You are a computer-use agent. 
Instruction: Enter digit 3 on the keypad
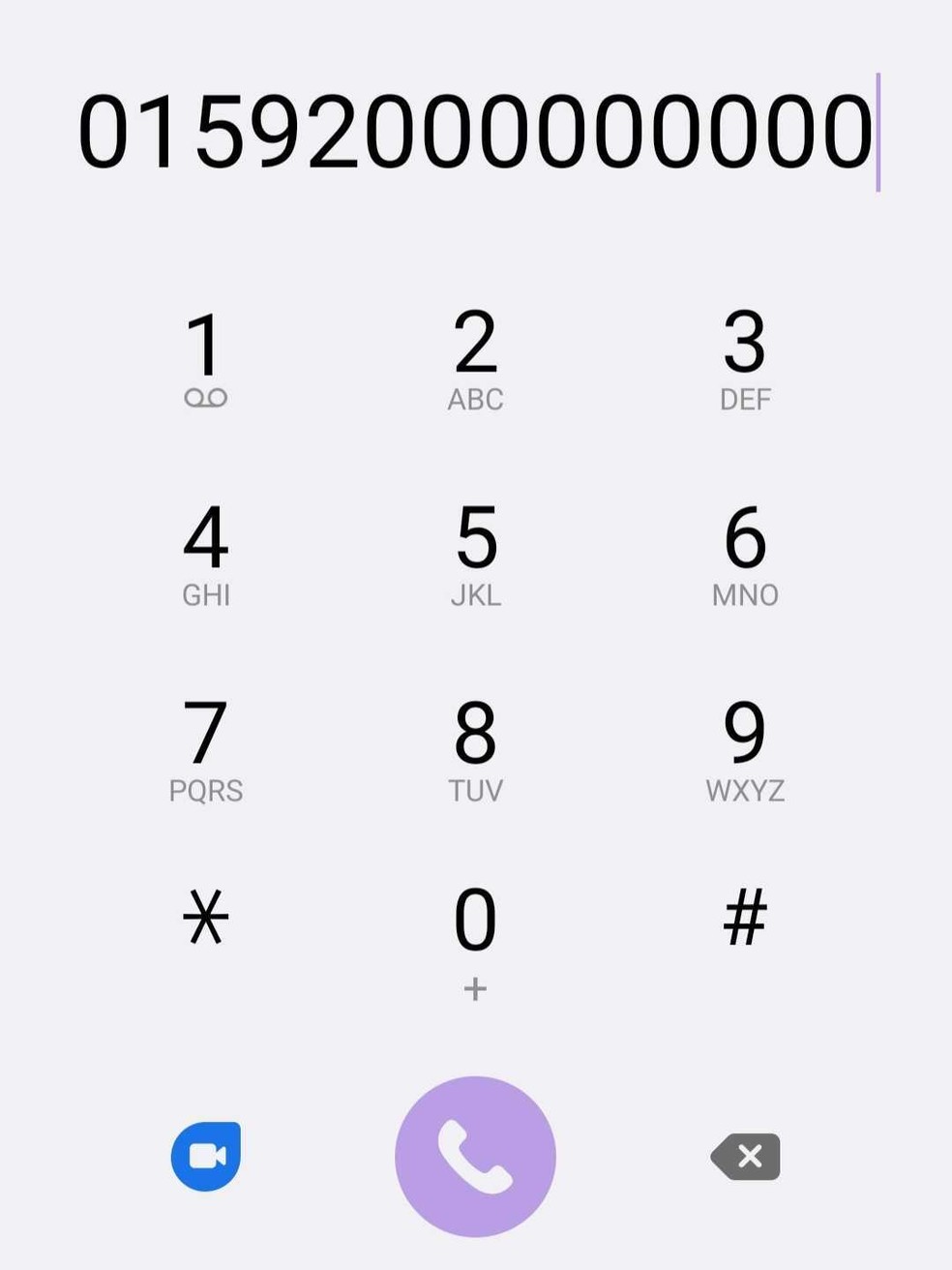[x=745, y=358]
